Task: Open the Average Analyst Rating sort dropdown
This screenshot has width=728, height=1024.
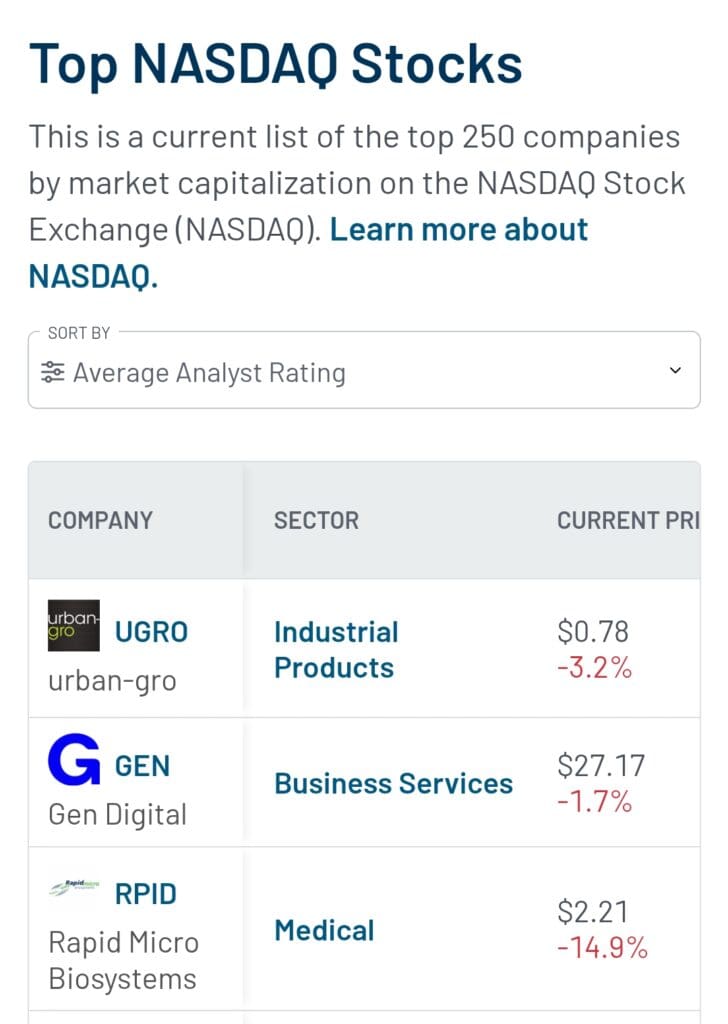Action: click(364, 371)
